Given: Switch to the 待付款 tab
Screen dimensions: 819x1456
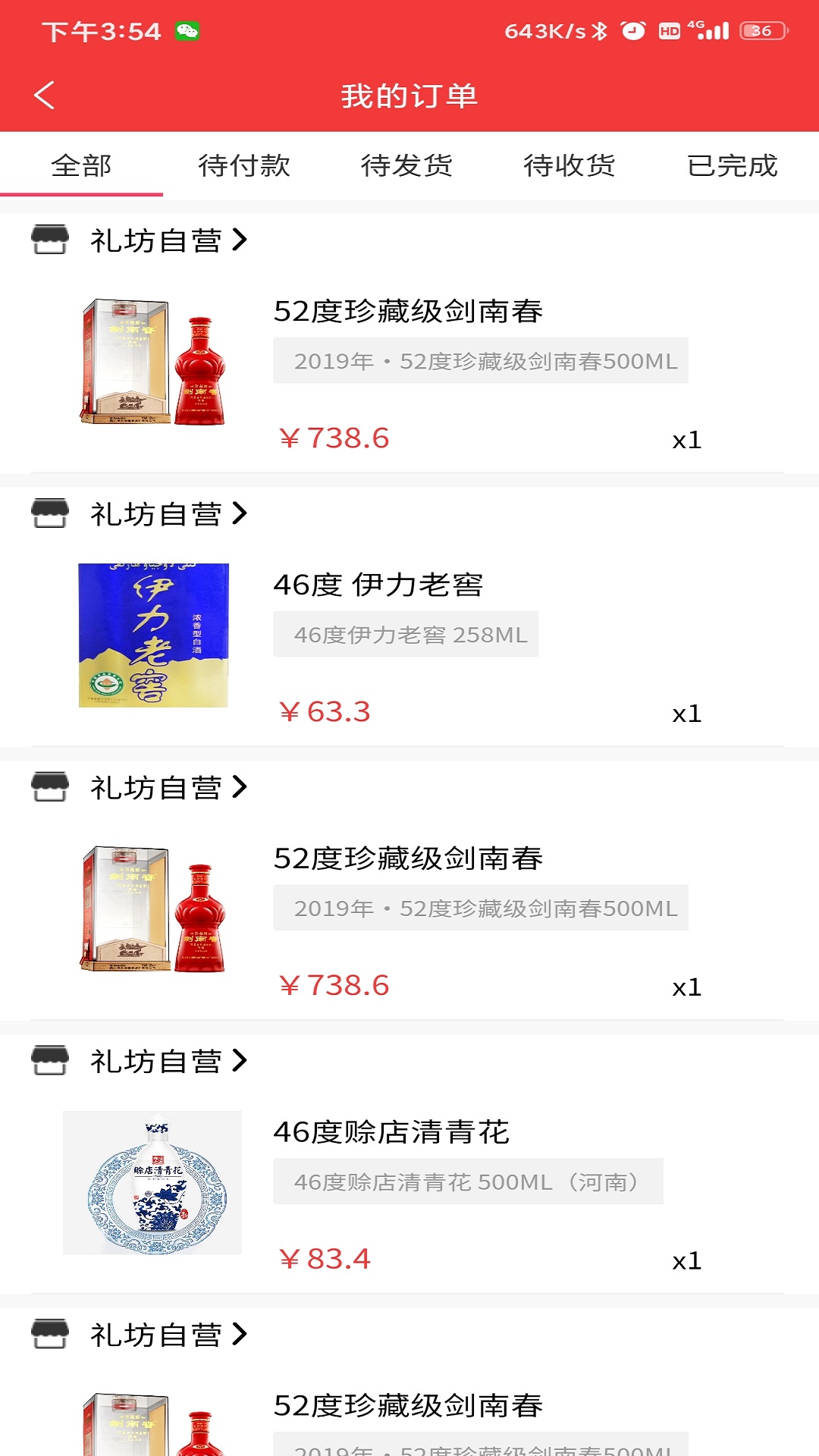Looking at the screenshot, I should pos(244,165).
